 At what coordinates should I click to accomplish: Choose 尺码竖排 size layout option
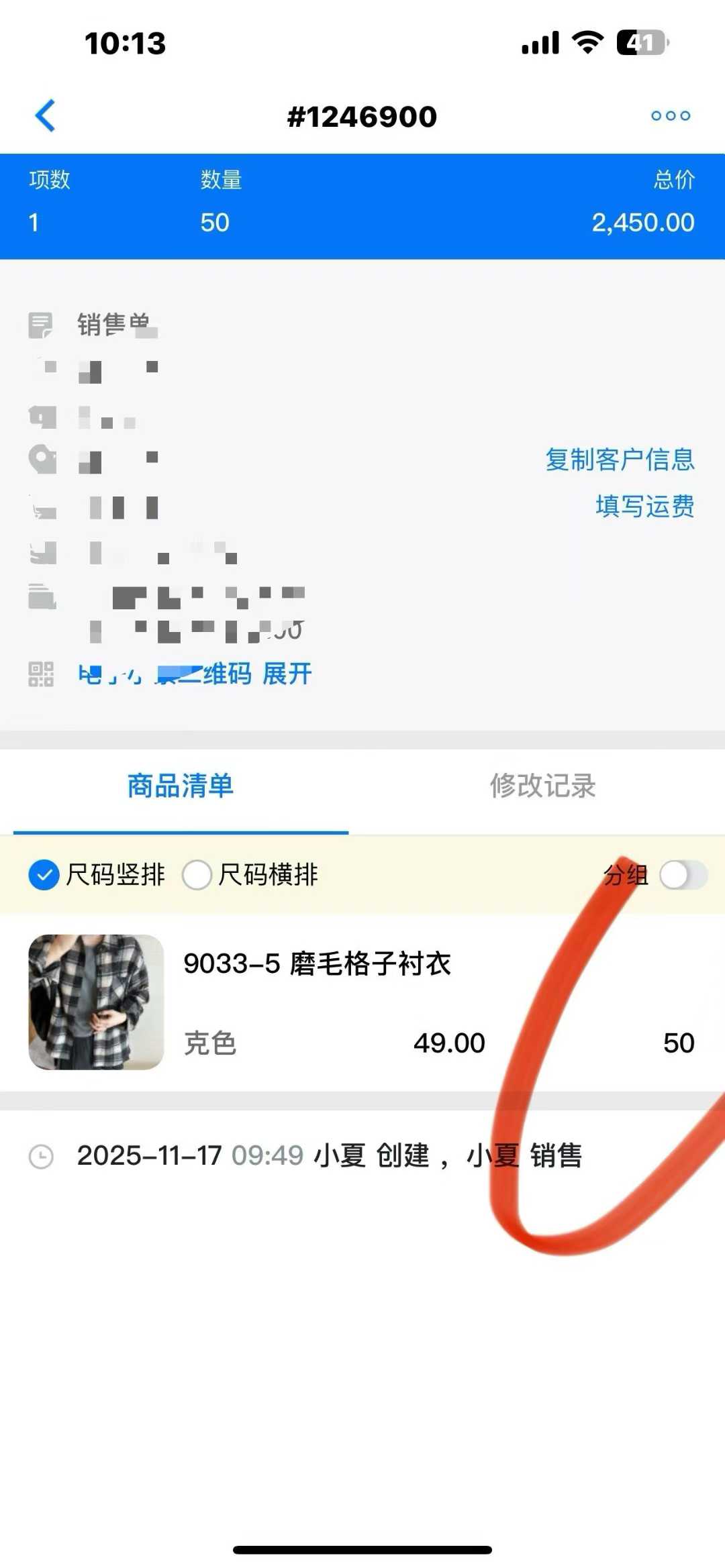44,875
